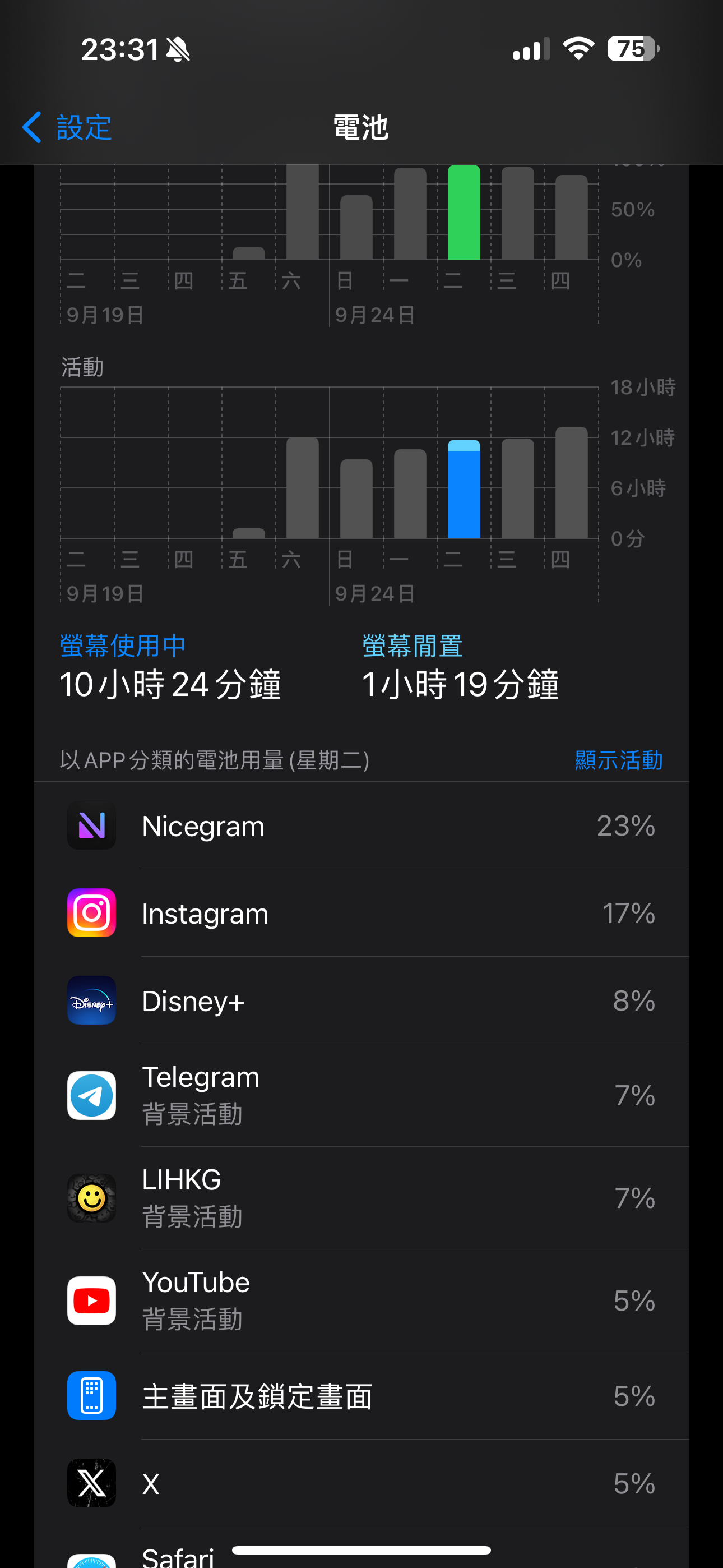Screen dimensions: 723x1568
Task: Tap the 顯示活動 link
Action: click(618, 760)
